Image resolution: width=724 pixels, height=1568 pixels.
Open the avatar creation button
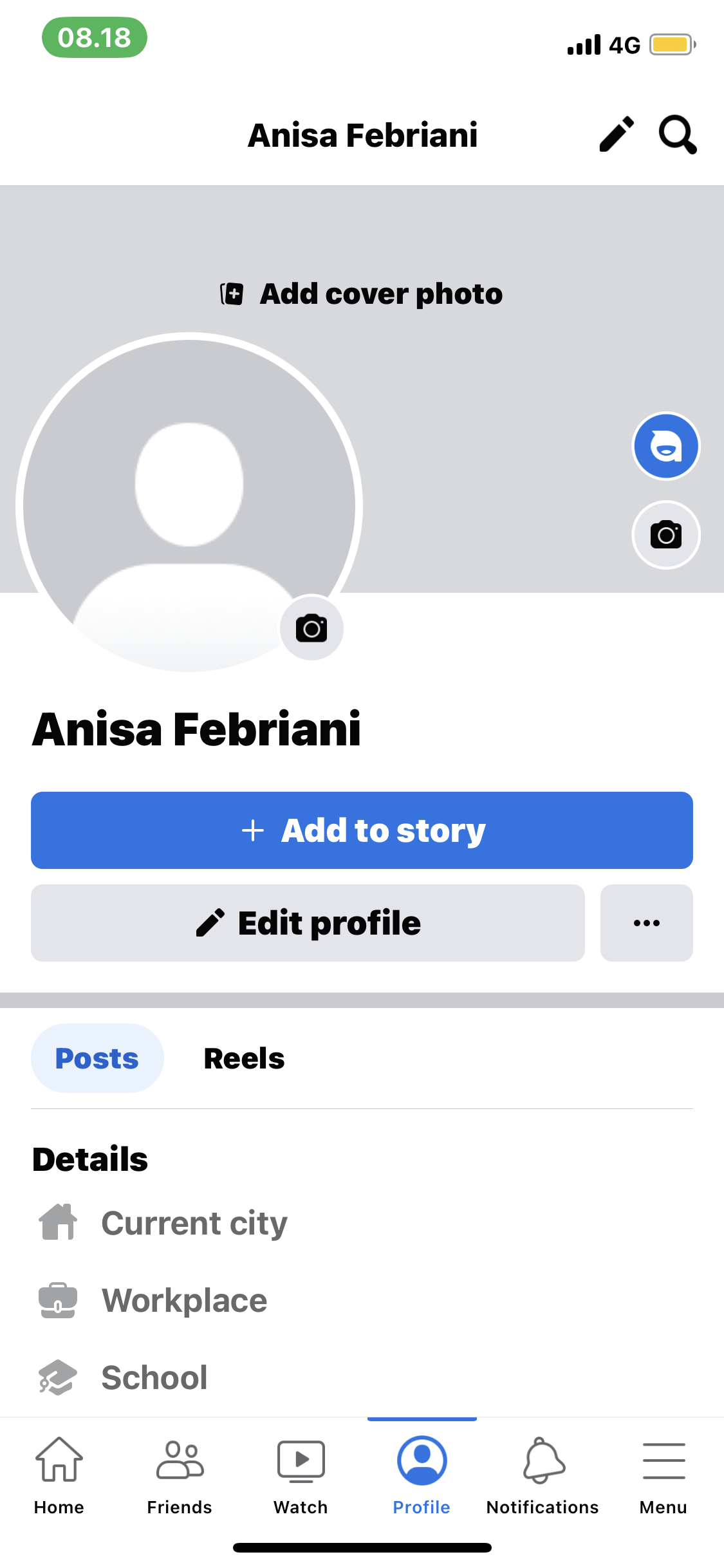click(x=666, y=446)
